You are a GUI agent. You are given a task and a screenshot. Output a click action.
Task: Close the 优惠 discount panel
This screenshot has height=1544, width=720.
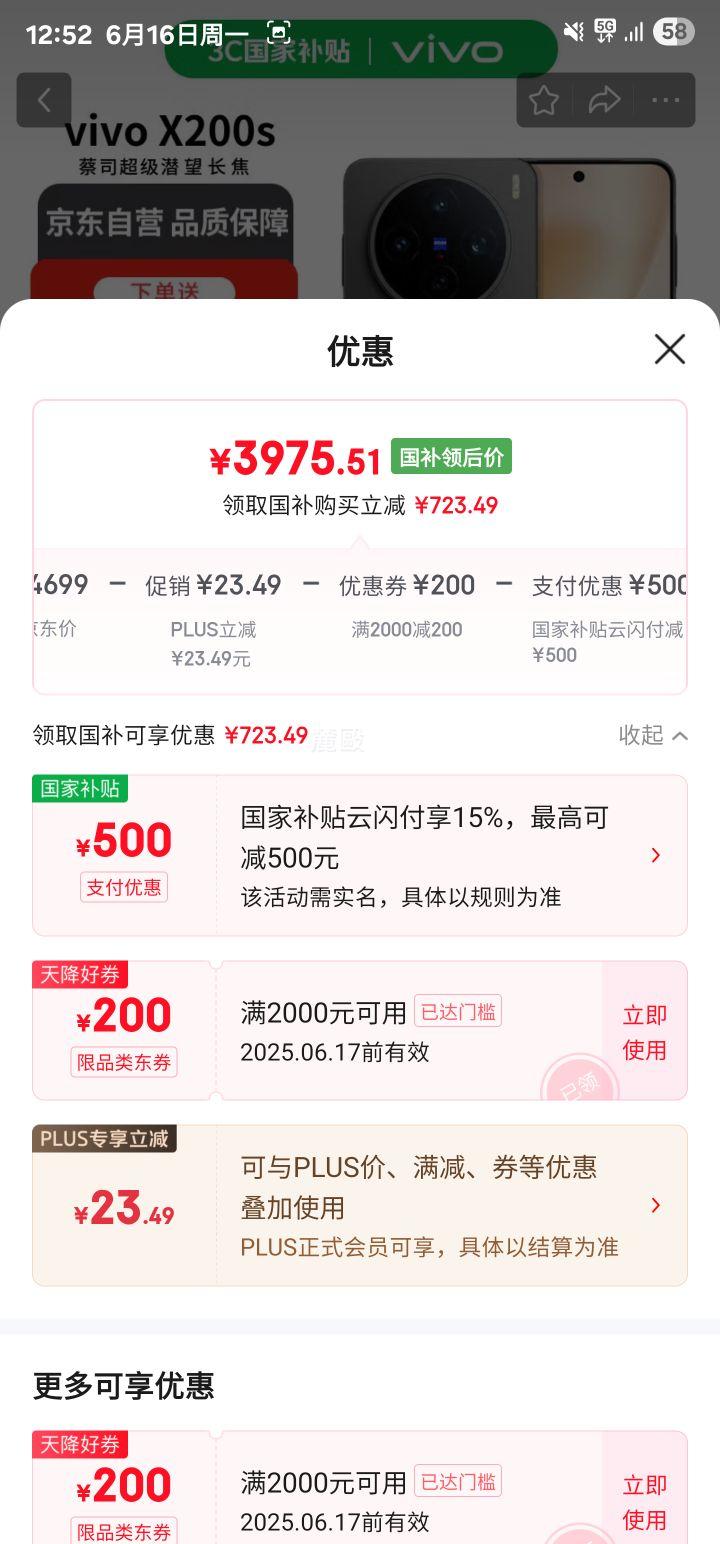[669, 351]
